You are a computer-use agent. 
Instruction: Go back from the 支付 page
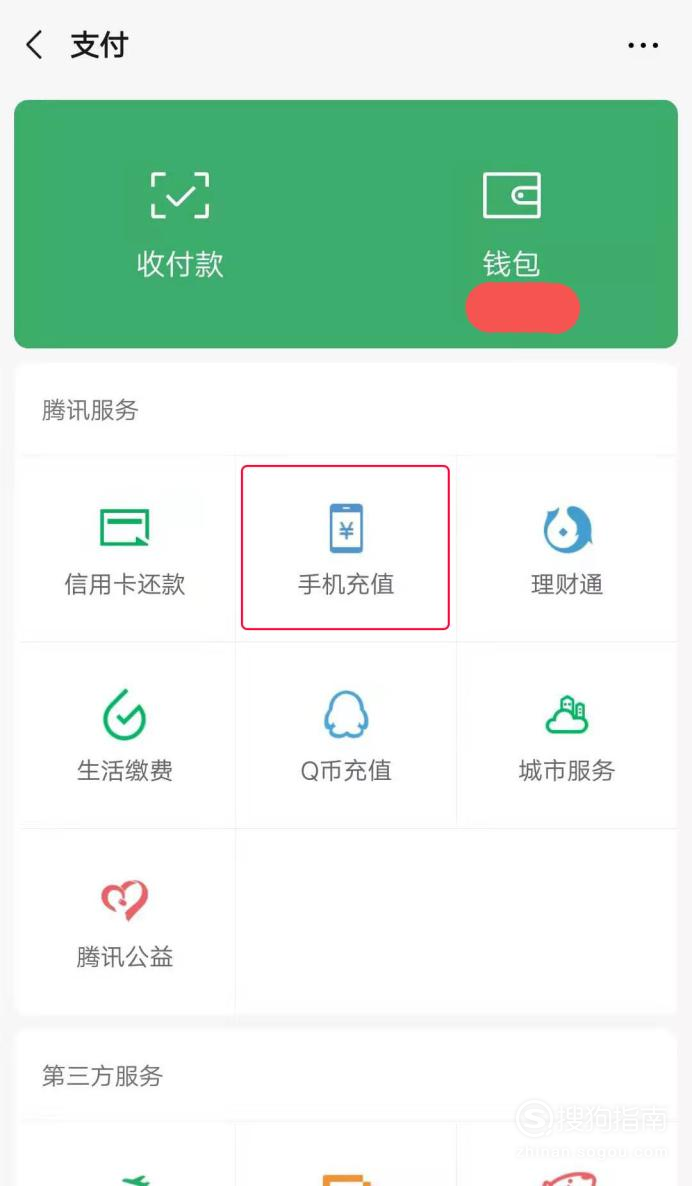click(34, 45)
